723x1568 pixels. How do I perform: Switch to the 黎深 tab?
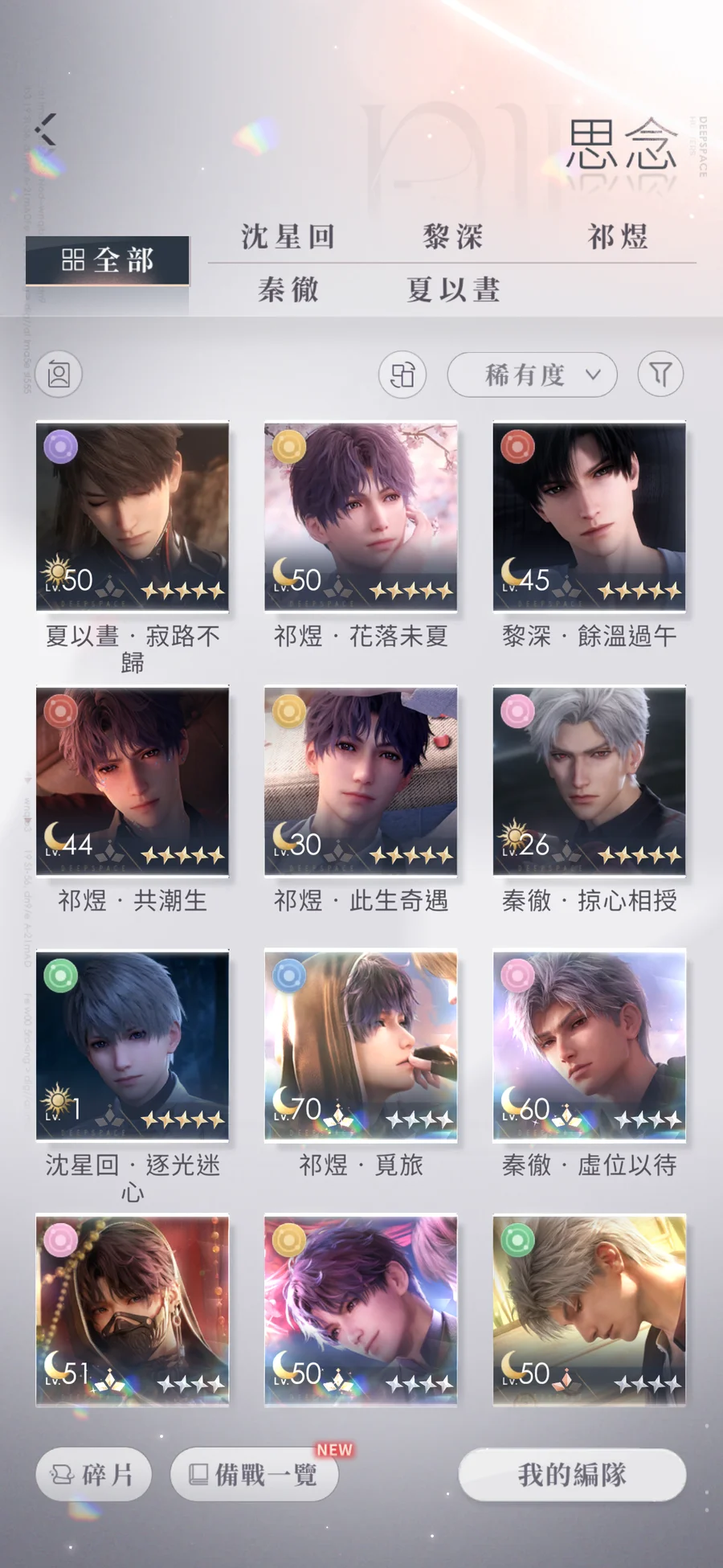[453, 237]
